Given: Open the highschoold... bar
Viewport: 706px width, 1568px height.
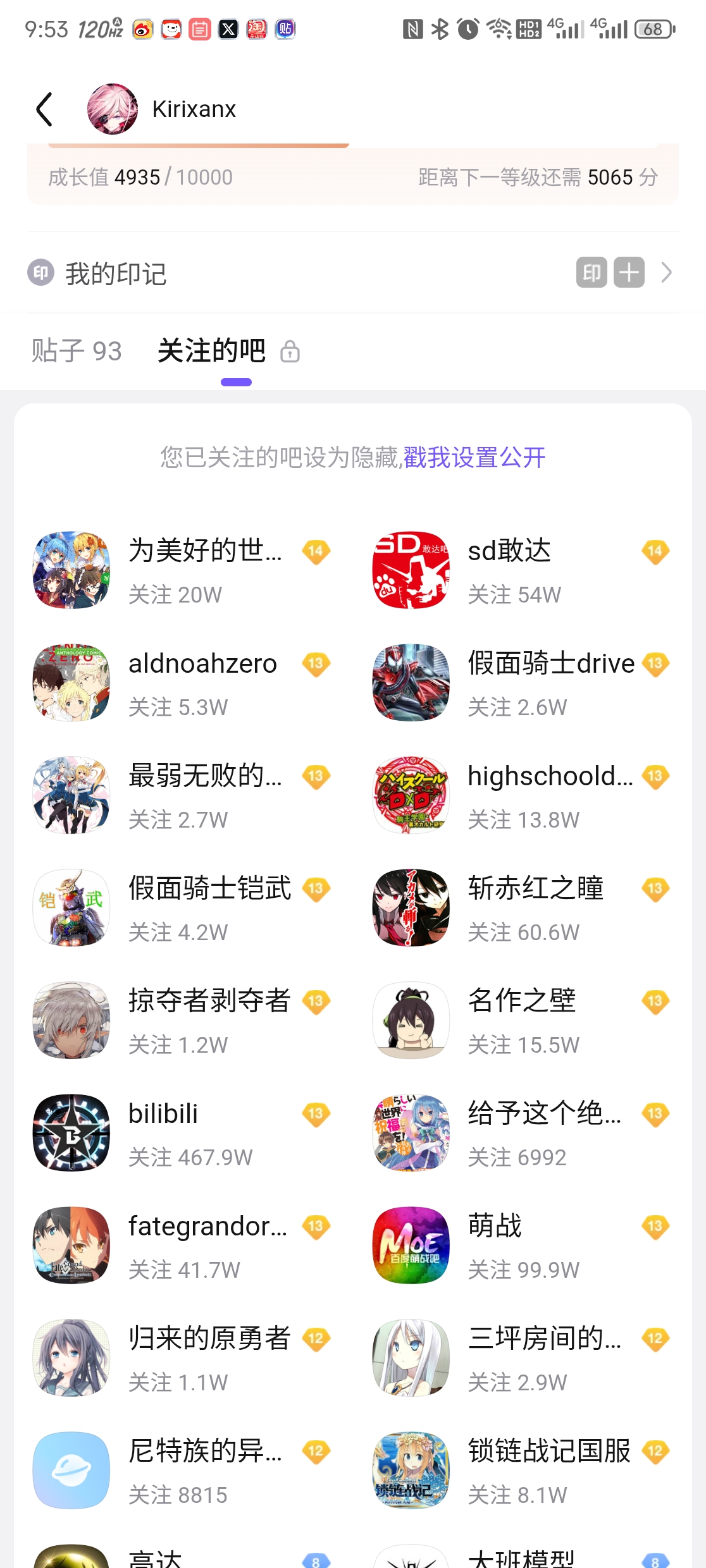Looking at the screenshot, I should 549,776.
